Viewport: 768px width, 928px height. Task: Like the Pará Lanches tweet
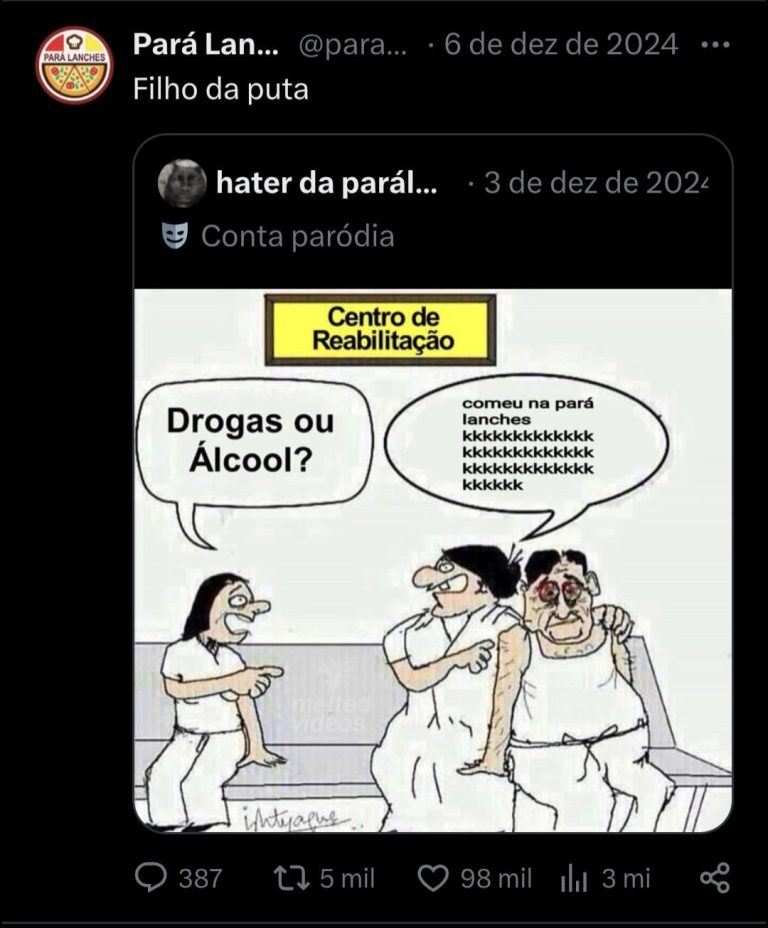pos(431,878)
